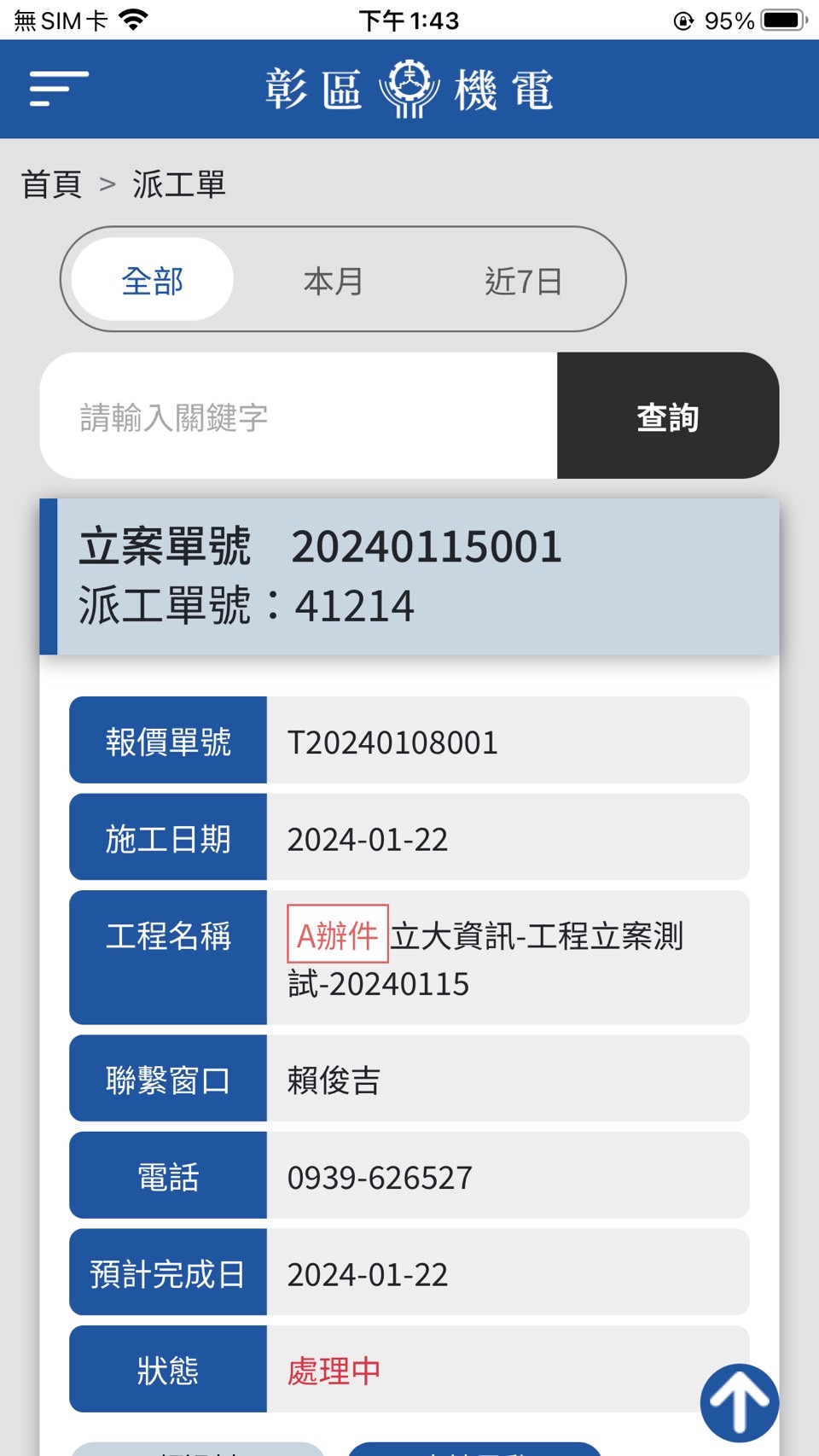Switch to the 近7日 filter
This screenshot has height=1456, width=819.
click(523, 280)
